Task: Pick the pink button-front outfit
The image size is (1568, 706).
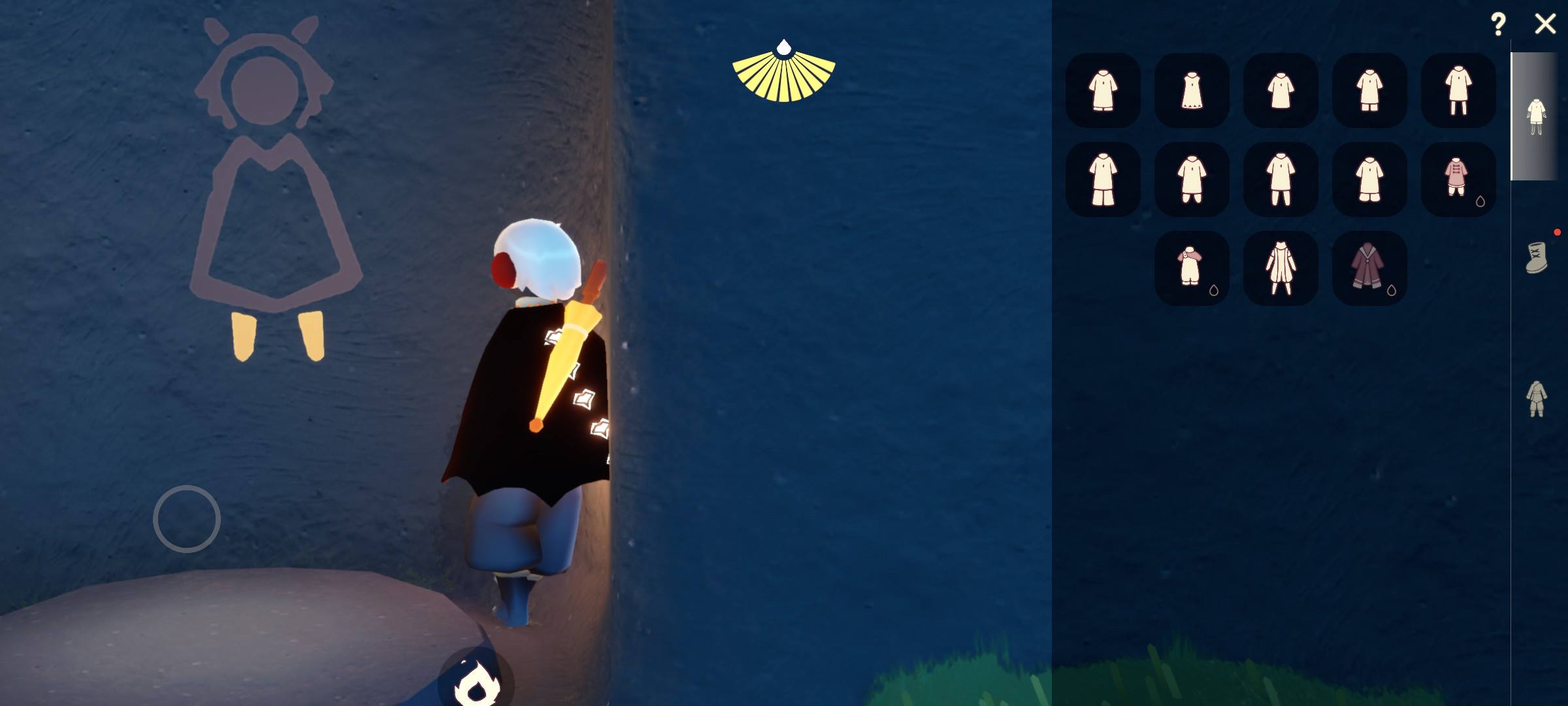Action: tap(1458, 179)
